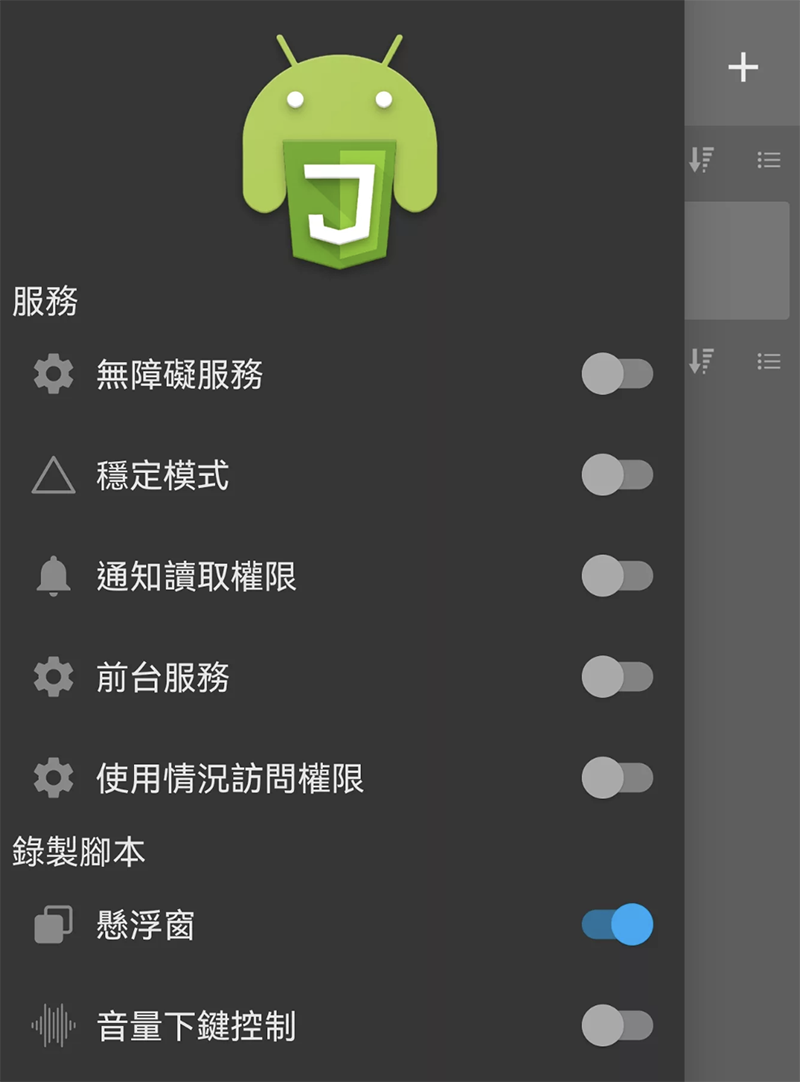The image size is (800, 1082).
Task: Disable the 懸浮窗 switch
Action: pyautogui.click(x=617, y=925)
